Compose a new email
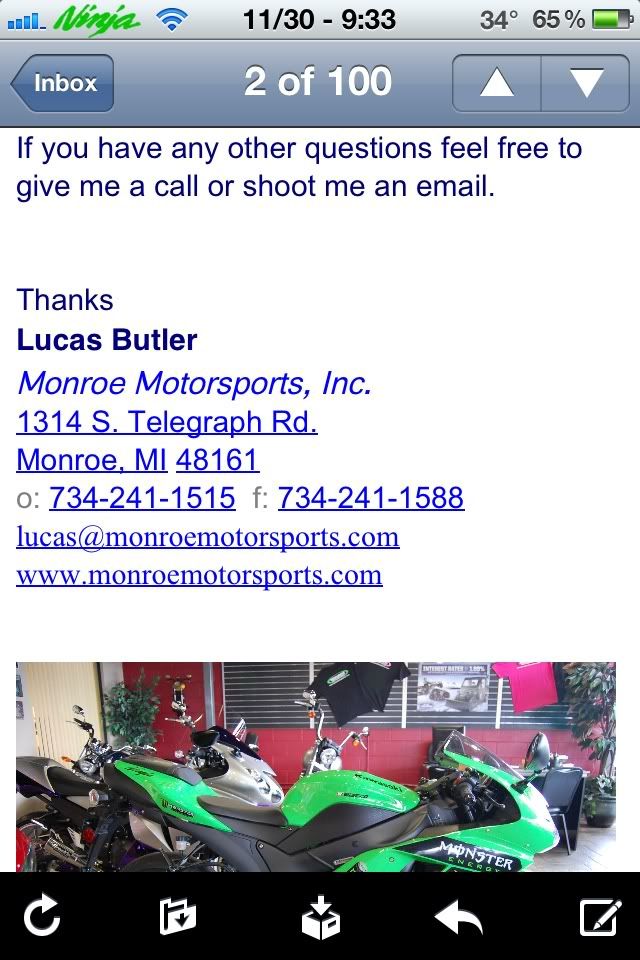Image resolution: width=640 pixels, height=960 pixels. click(x=600, y=916)
